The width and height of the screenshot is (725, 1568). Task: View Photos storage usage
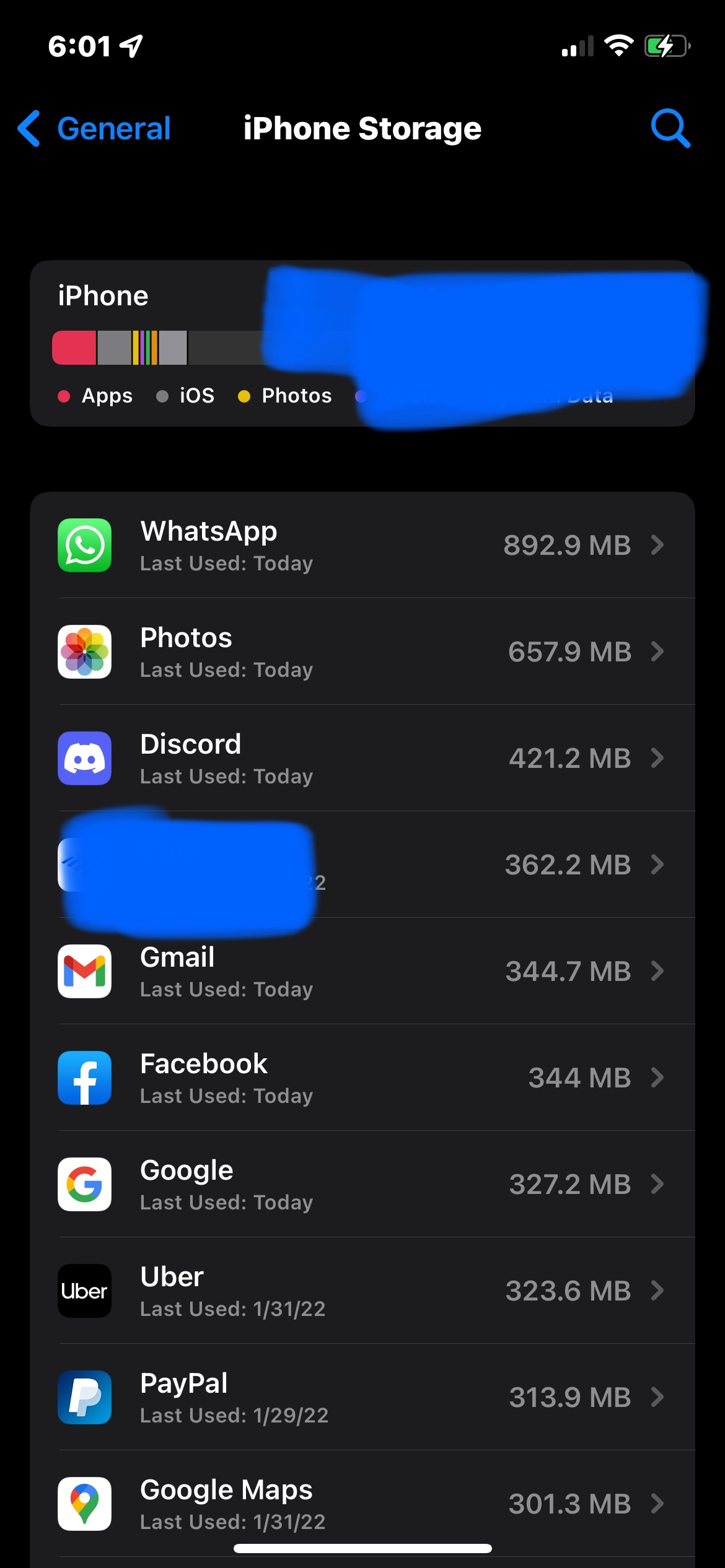point(362,651)
